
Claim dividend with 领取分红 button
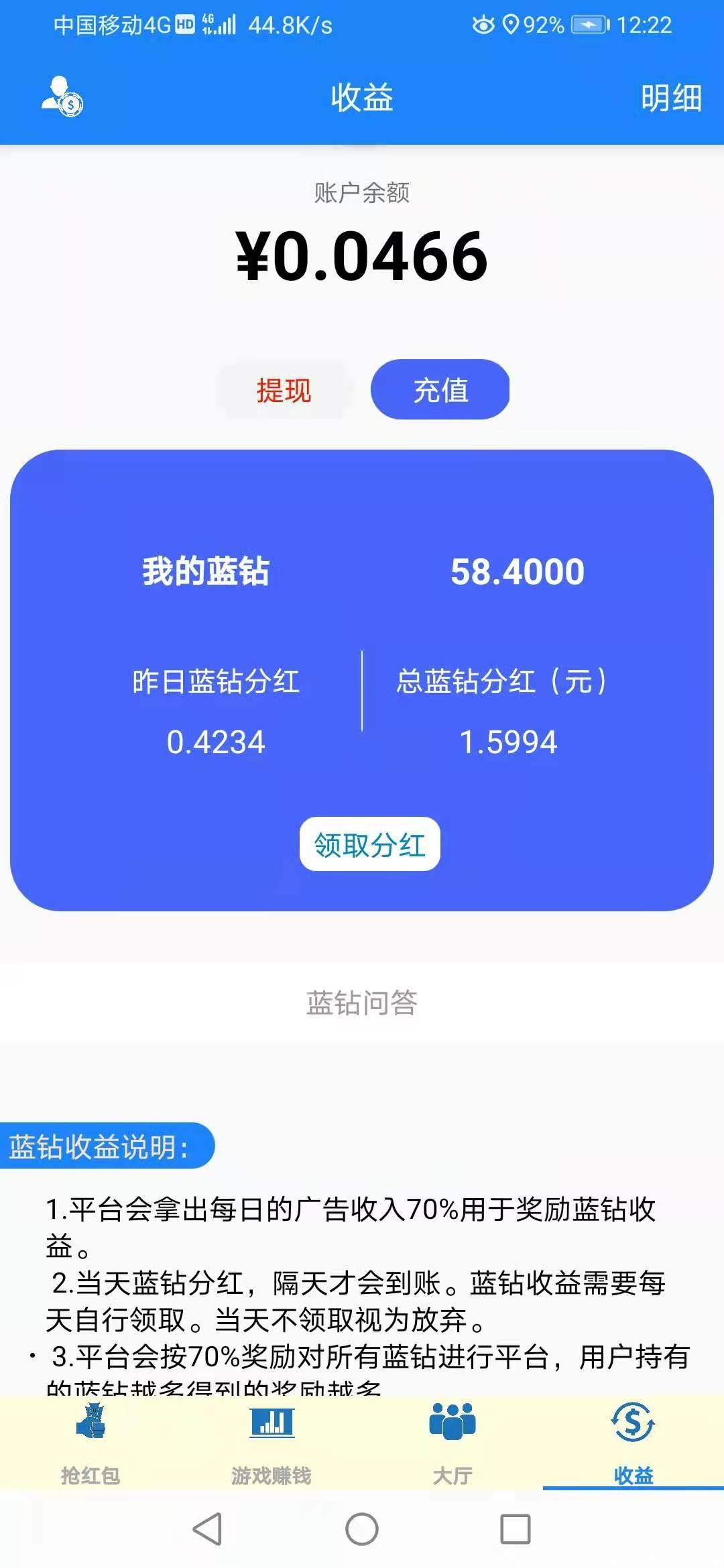pyautogui.click(x=369, y=844)
